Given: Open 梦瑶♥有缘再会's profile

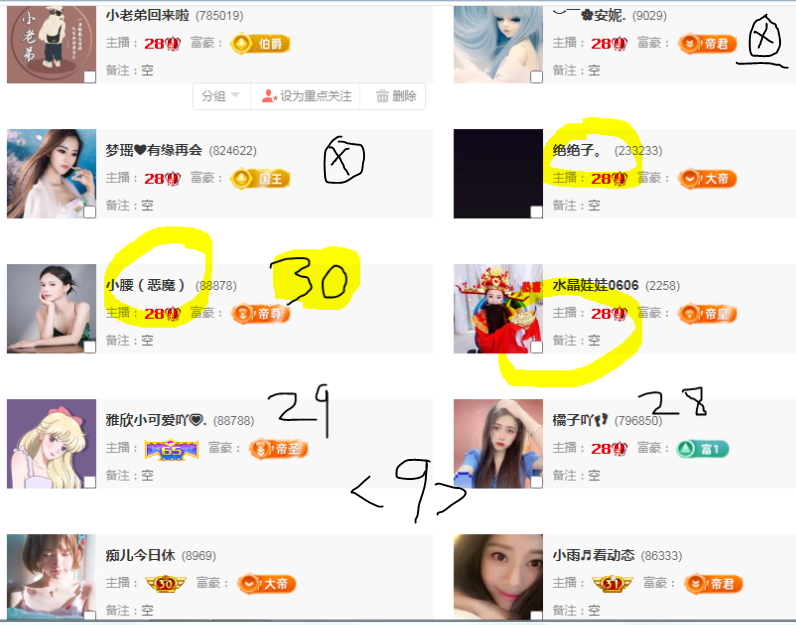Looking at the screenshot, I should (x=153, y=151).
